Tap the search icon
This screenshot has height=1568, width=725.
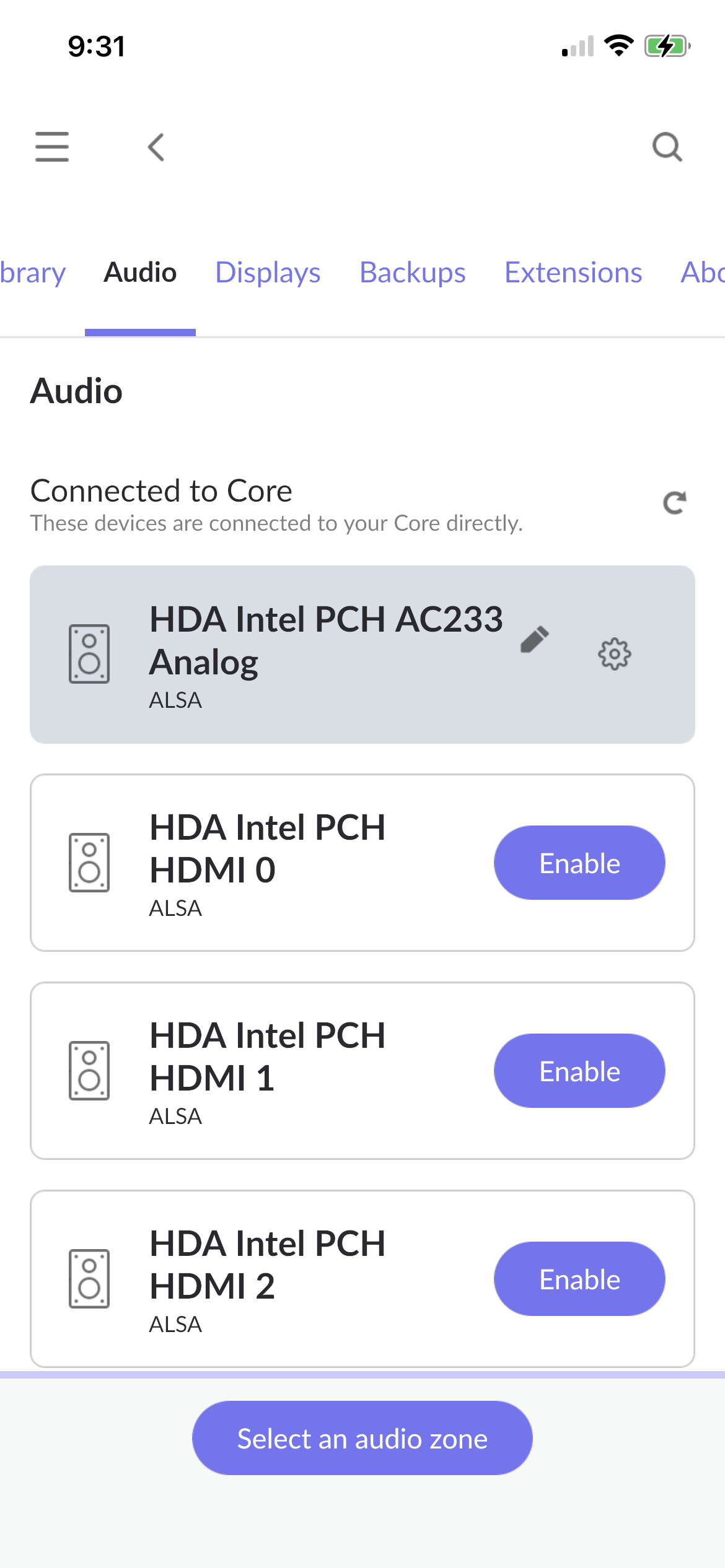pyautogui.click(x=666, y=147)
